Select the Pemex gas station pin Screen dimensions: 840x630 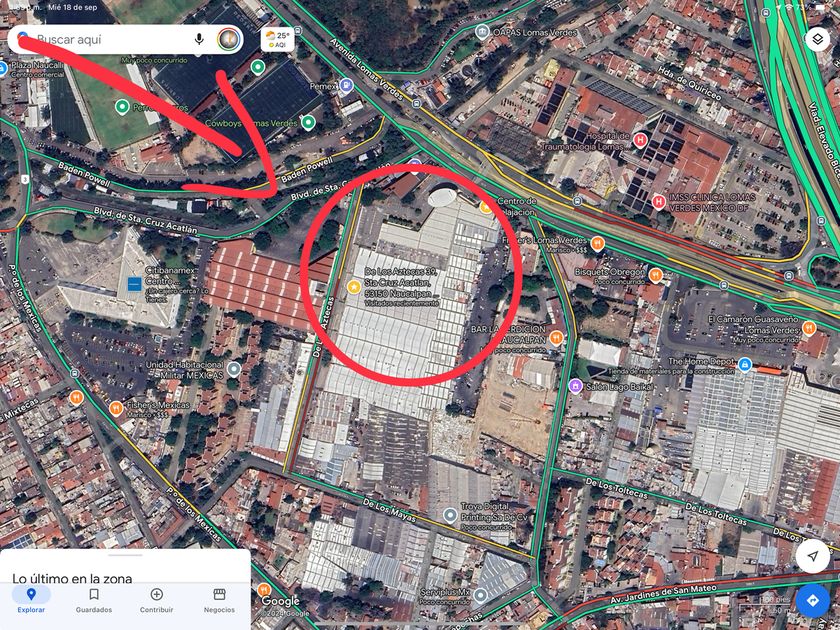coord(347,85)
